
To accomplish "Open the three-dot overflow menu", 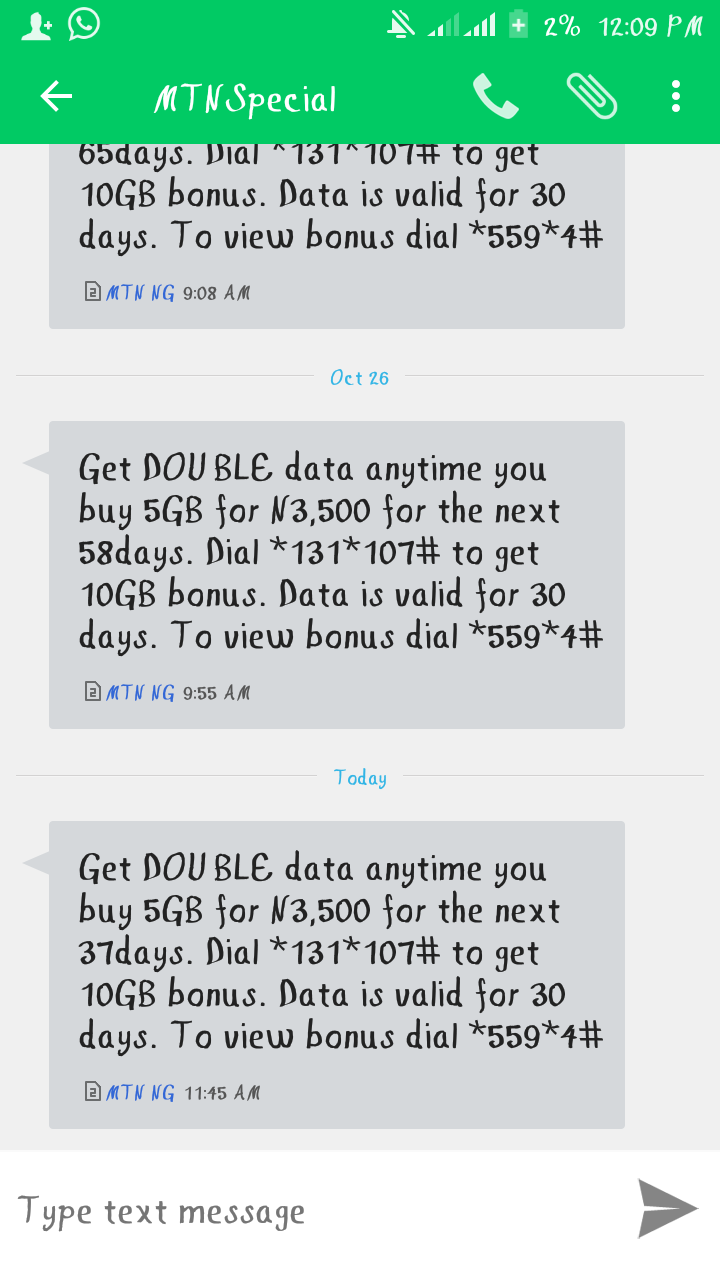I will click(x=676, y=96).
